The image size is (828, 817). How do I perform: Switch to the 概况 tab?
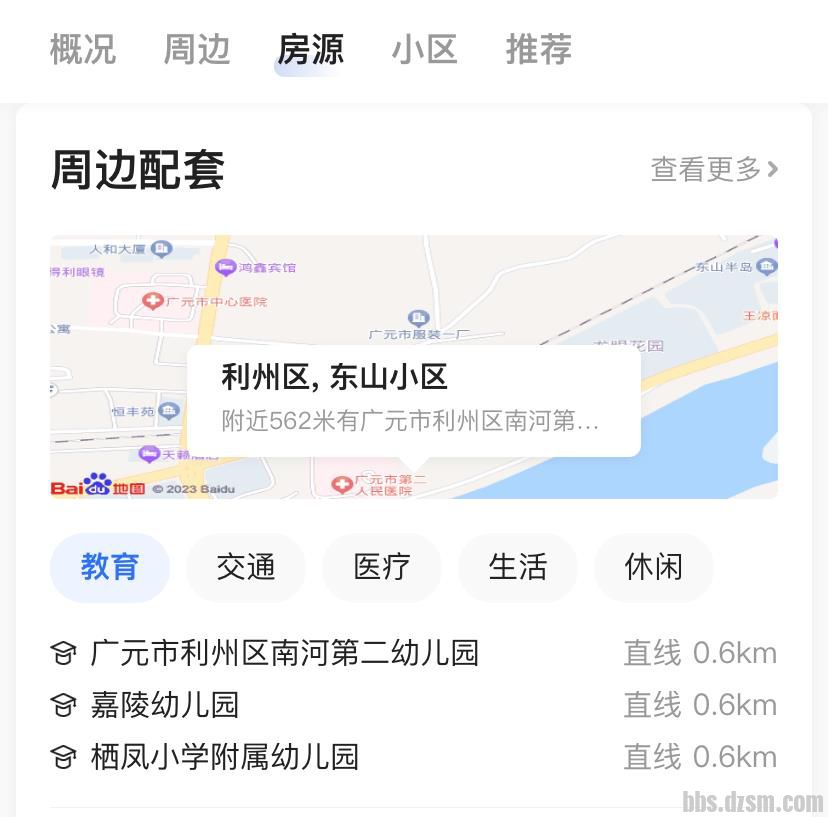click(x=83, y=49)
